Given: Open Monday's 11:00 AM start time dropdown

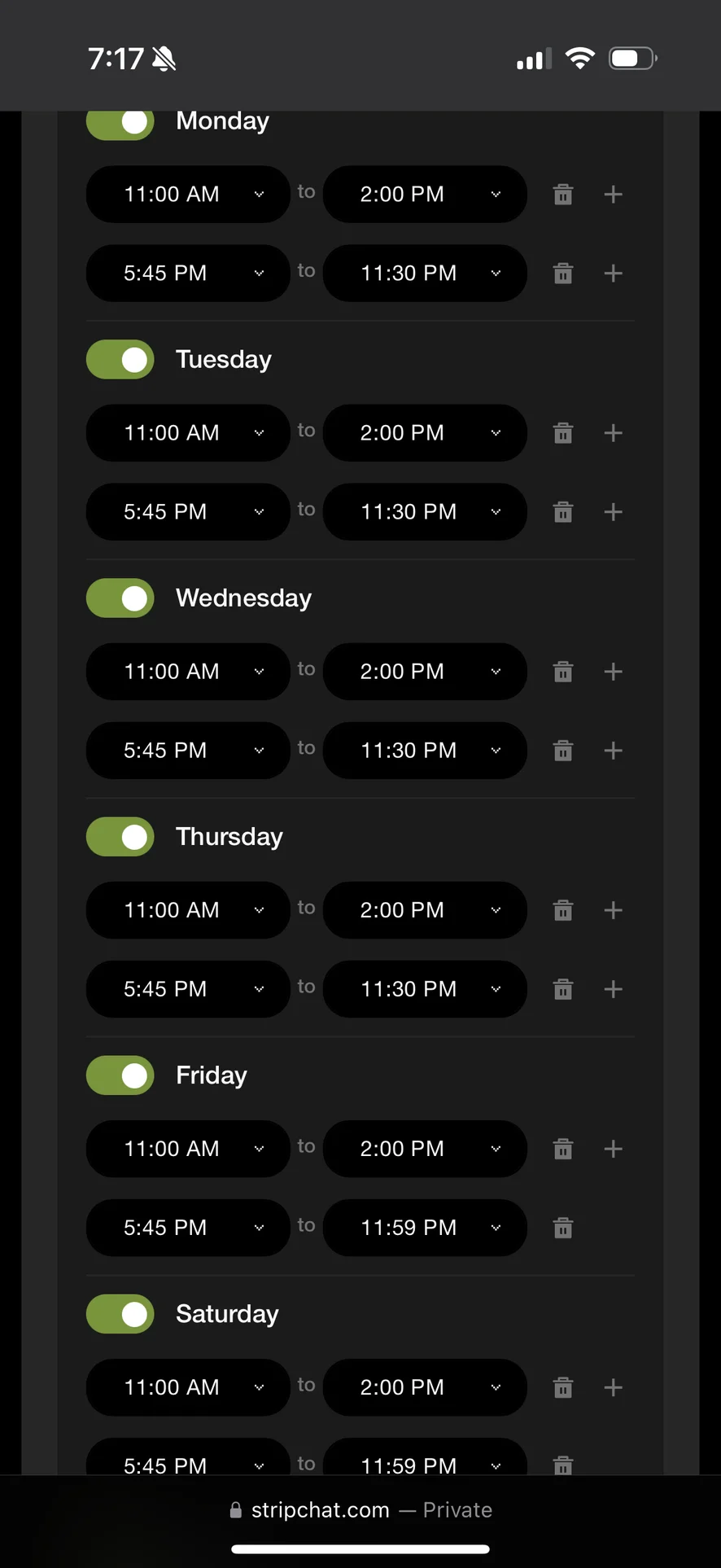Looking at the screenshot, I should click(188, 195).
